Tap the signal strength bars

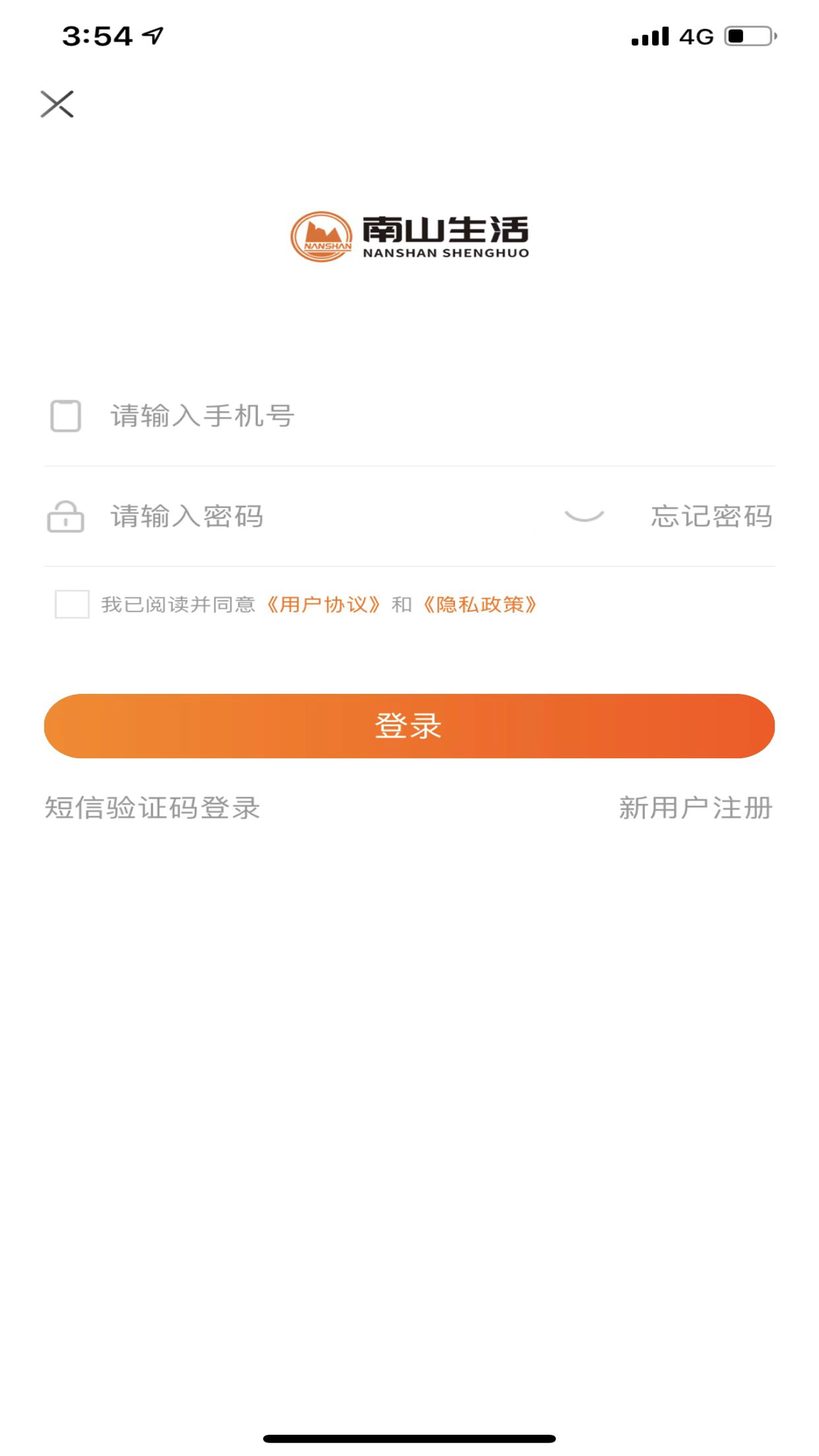(648, 35)
